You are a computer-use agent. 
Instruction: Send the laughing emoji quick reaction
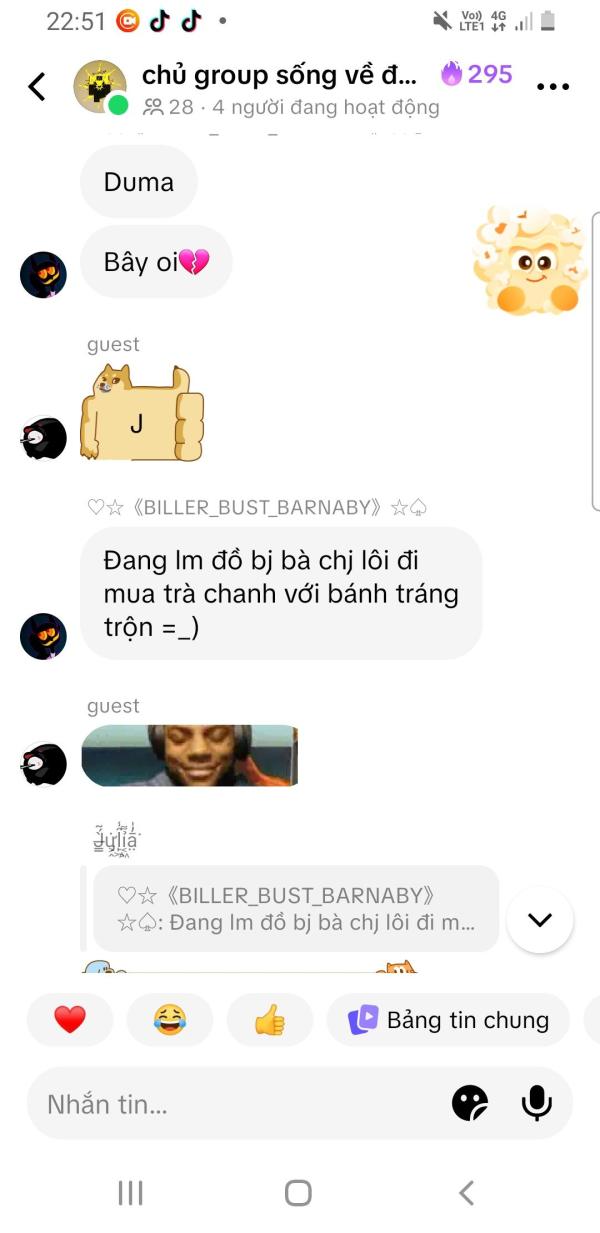pyautogui.click(x=170, y=1020)
